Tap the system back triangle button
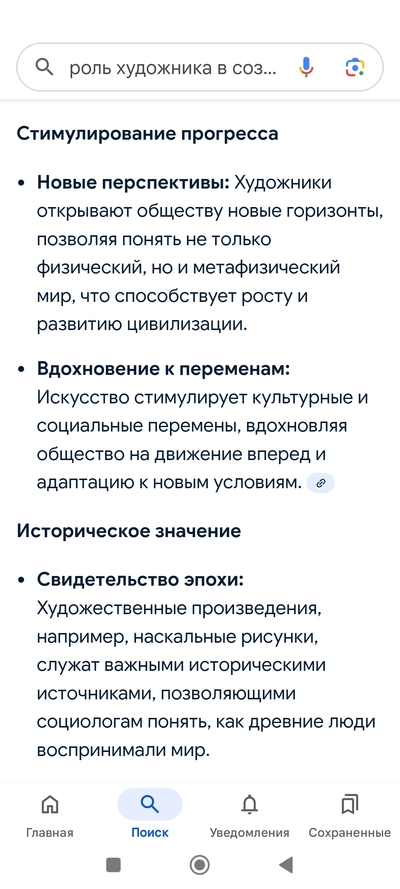400x889 pixels. 286,865
